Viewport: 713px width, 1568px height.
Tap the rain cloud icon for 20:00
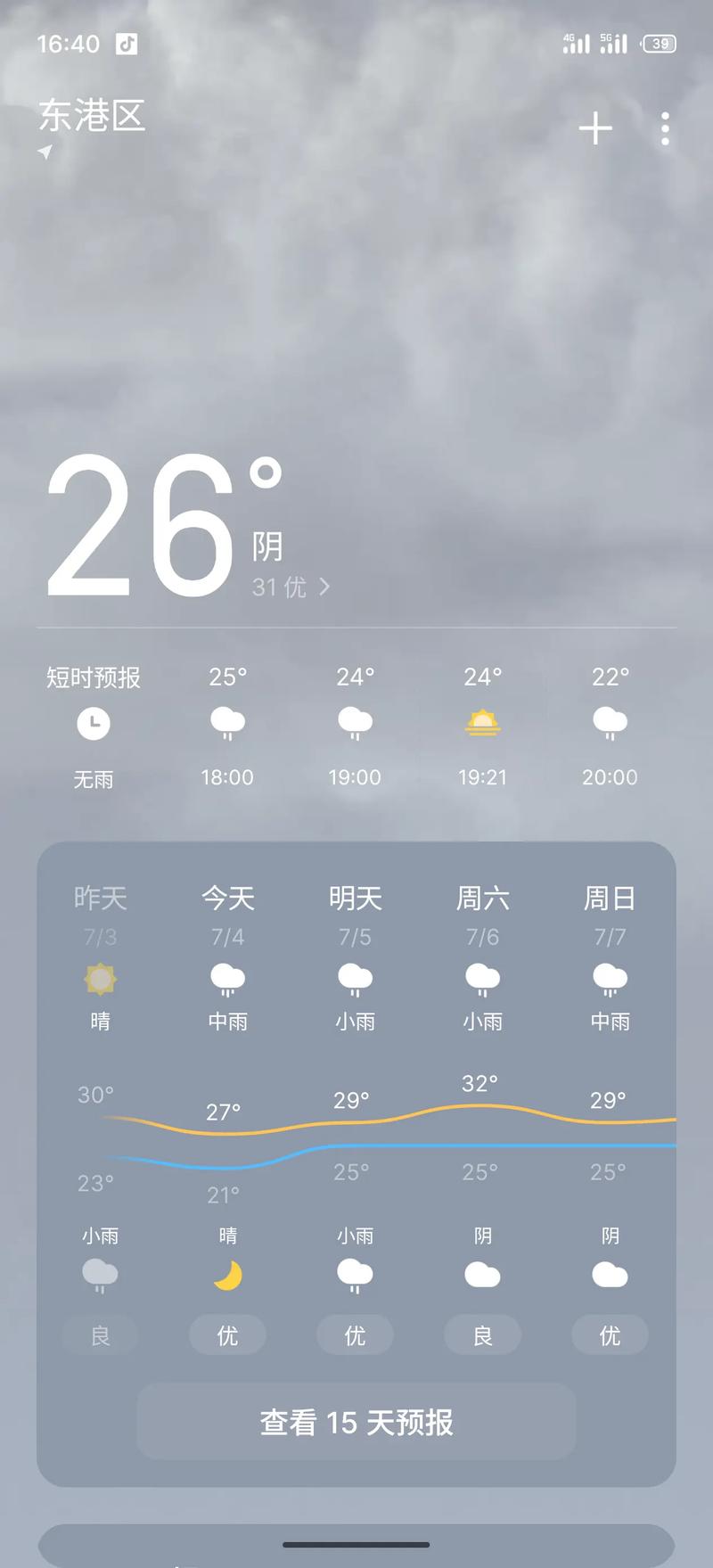(x=610, y=722)
